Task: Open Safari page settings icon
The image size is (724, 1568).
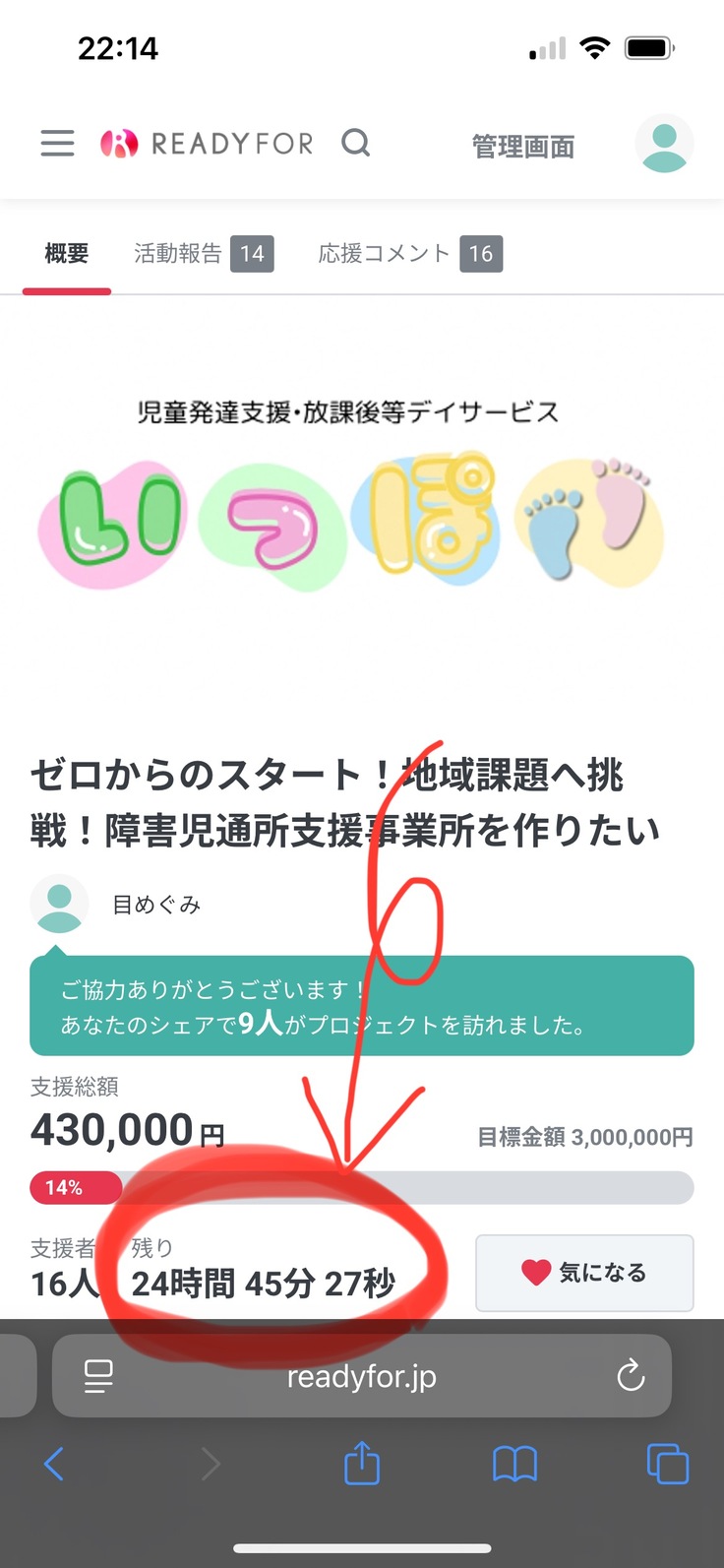Action: coord(98,1376)
